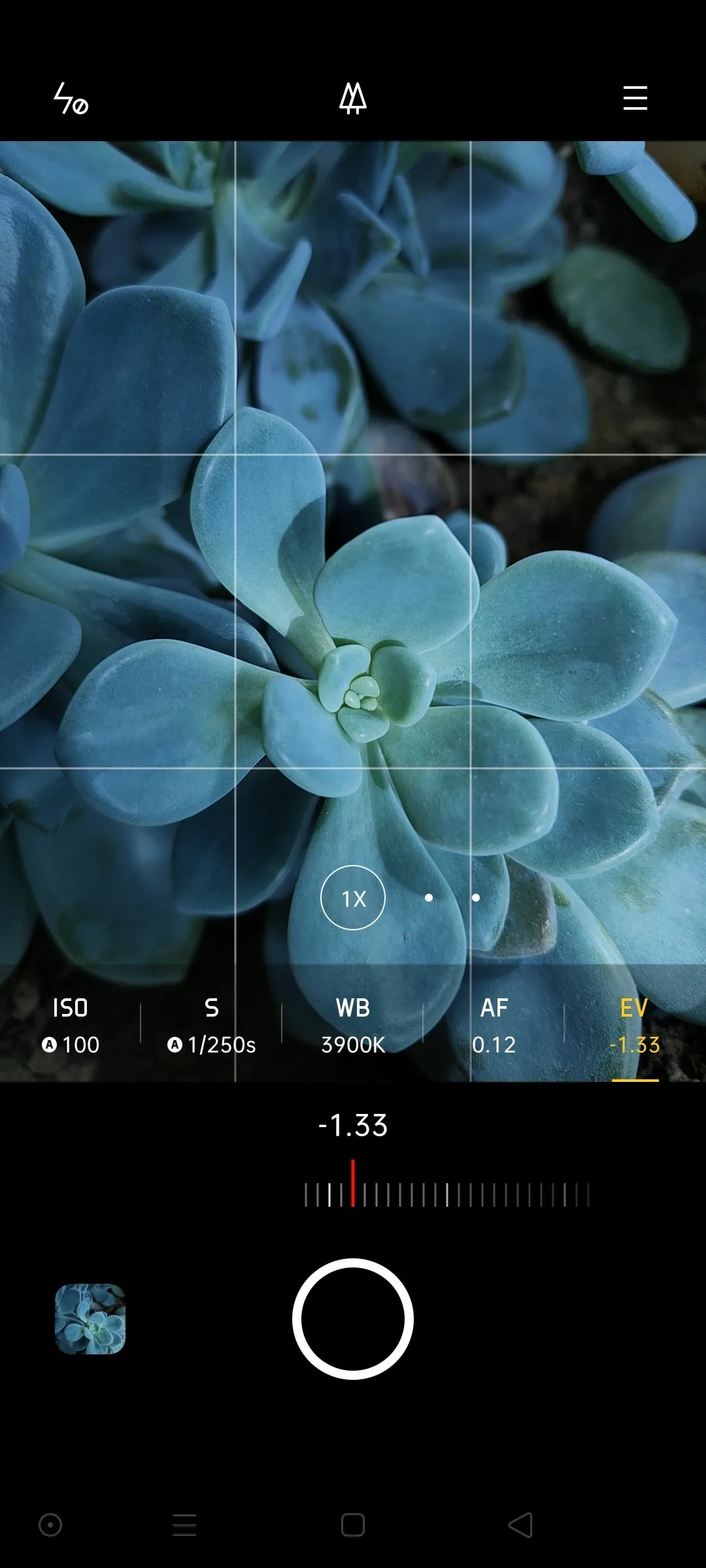Open the last photo thumbnail
Screen dimensions: 706x1568
(90, 1318)
